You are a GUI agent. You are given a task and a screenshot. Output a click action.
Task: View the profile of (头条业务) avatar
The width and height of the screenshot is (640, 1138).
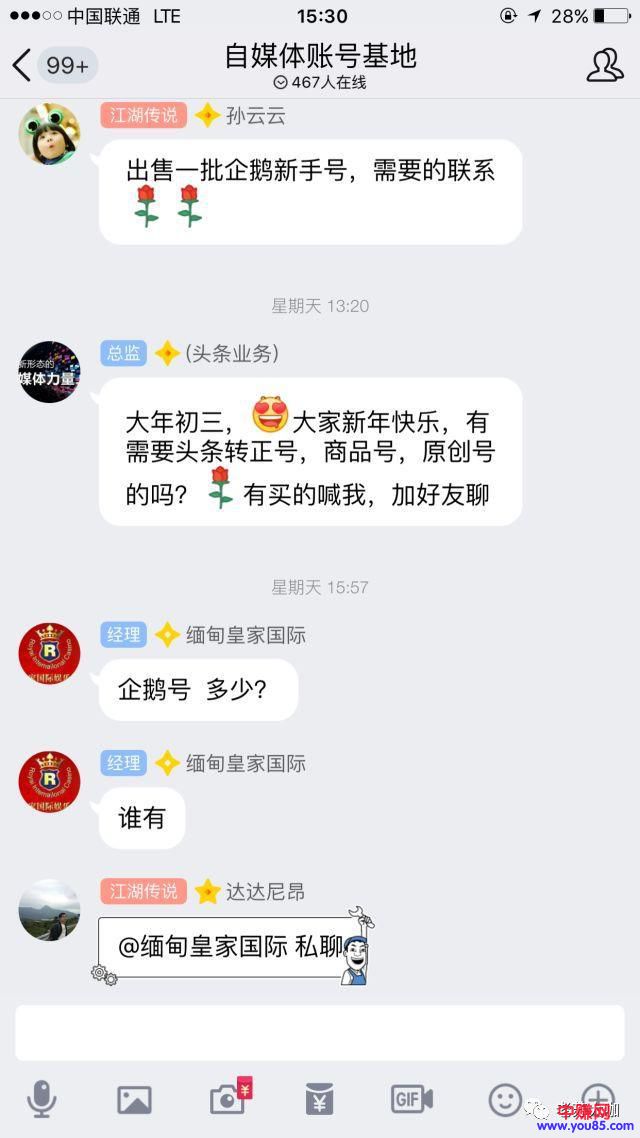(49, 372)
